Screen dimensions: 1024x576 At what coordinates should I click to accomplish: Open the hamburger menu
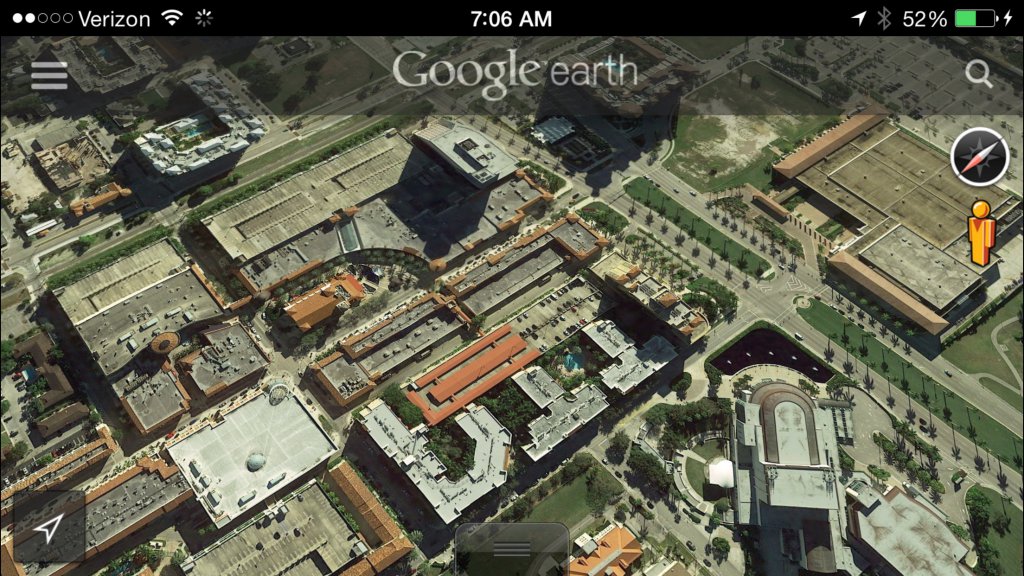pyautogui.click(x=49, y=75)
